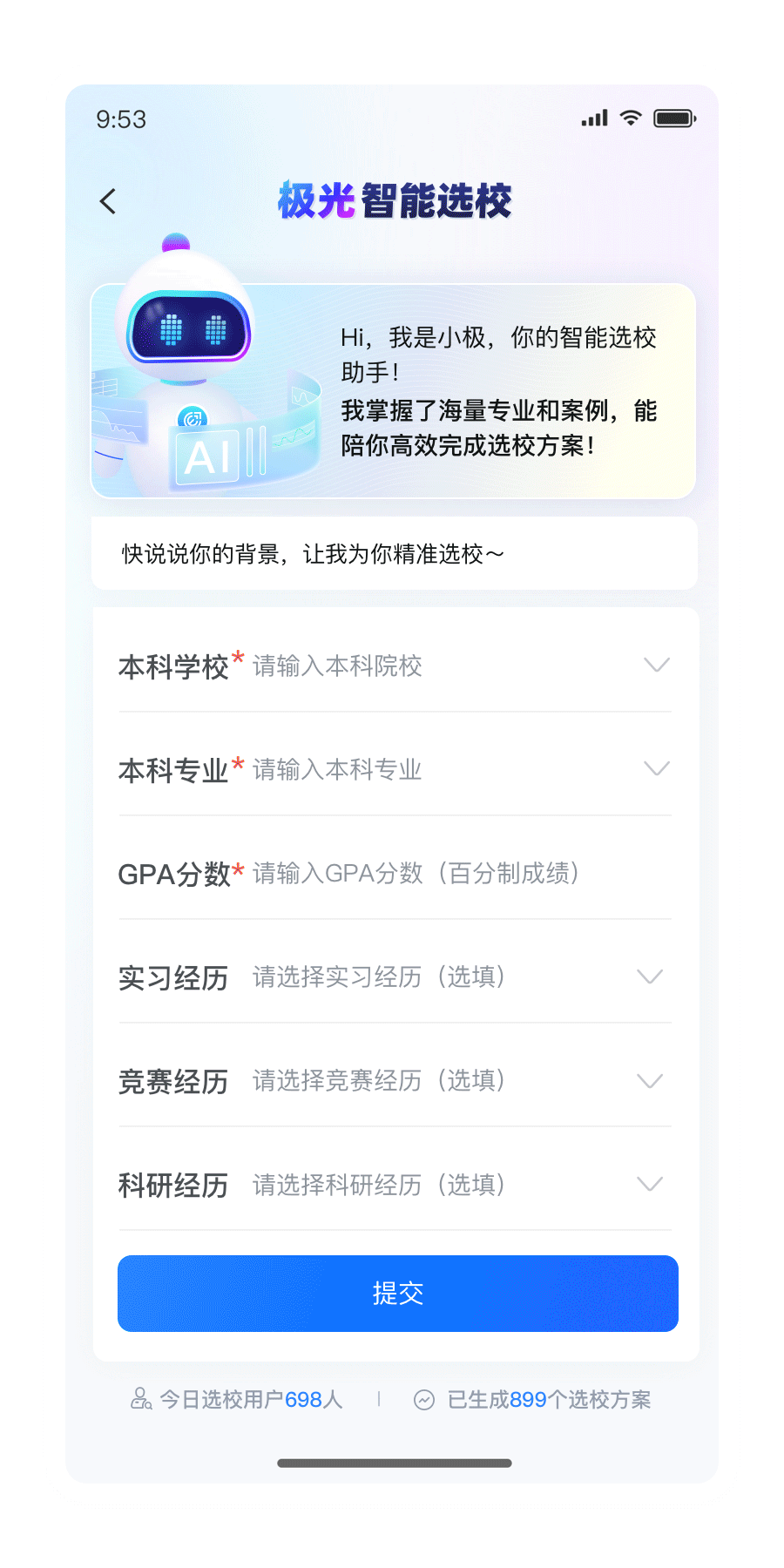Expand the 实习经历 picker
Screen dimensions: 784x1568
(x=395, y=977)
